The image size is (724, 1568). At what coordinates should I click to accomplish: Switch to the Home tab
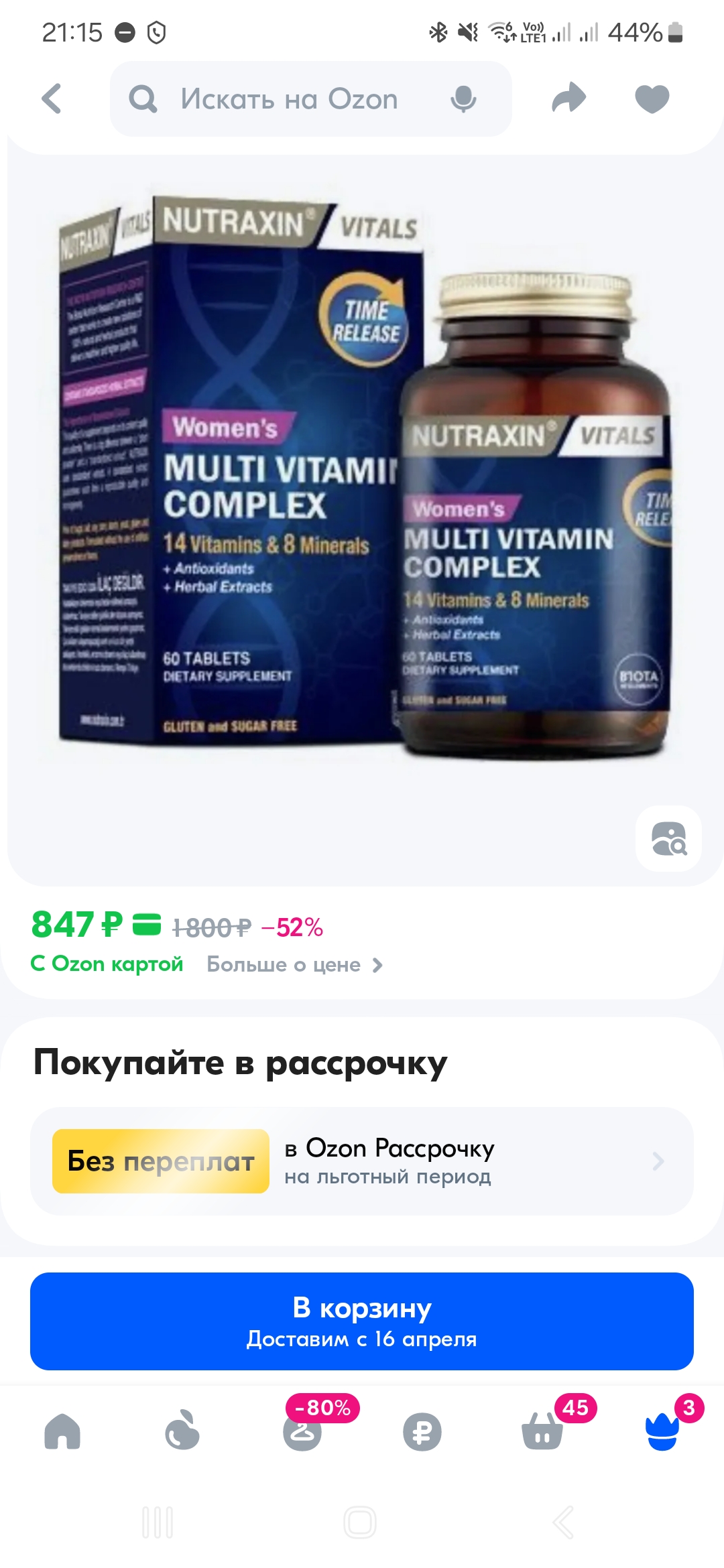point(62,1432)
